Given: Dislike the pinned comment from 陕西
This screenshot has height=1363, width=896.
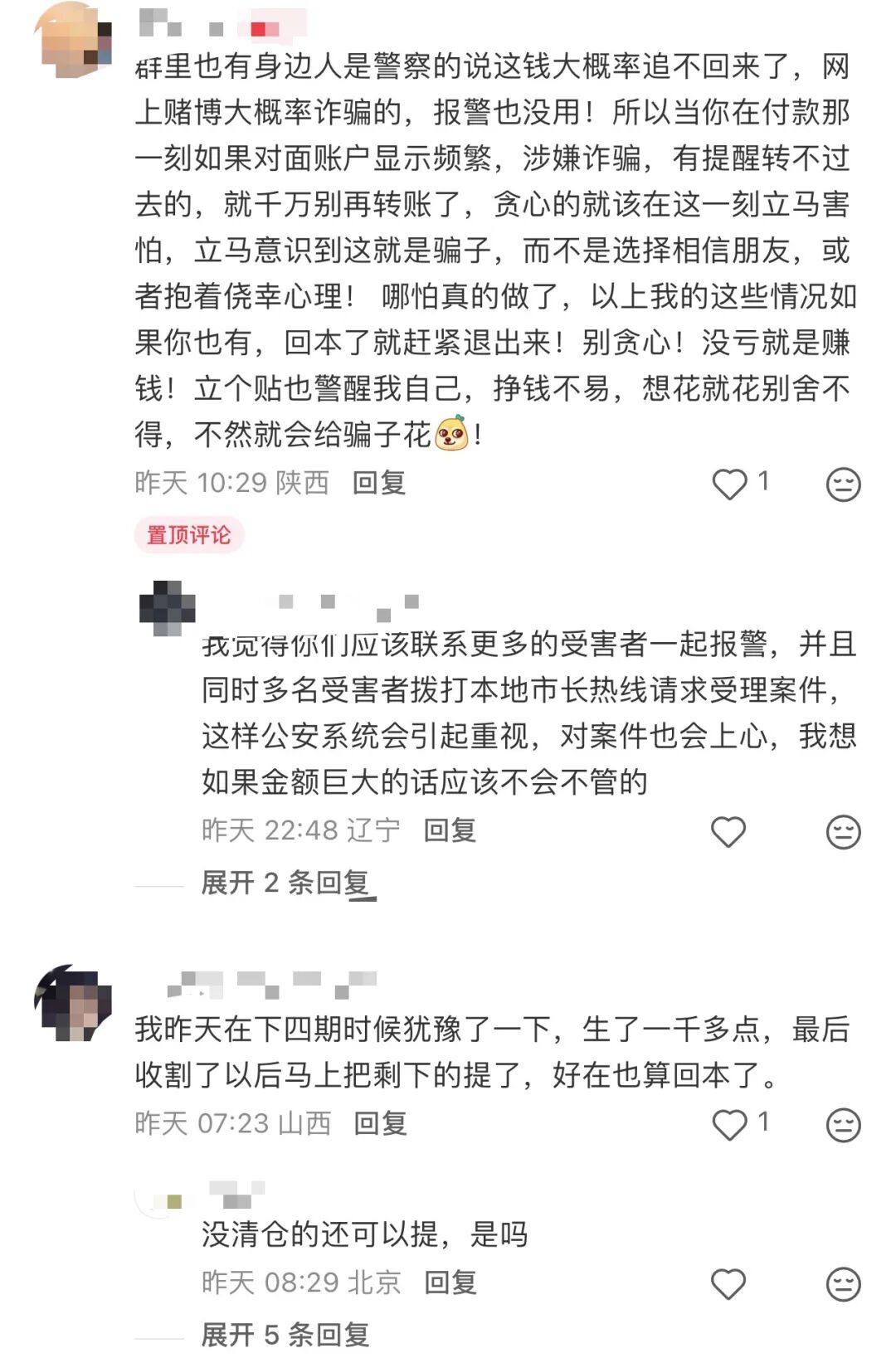Looking at the screenshot, I should point(843,484).
